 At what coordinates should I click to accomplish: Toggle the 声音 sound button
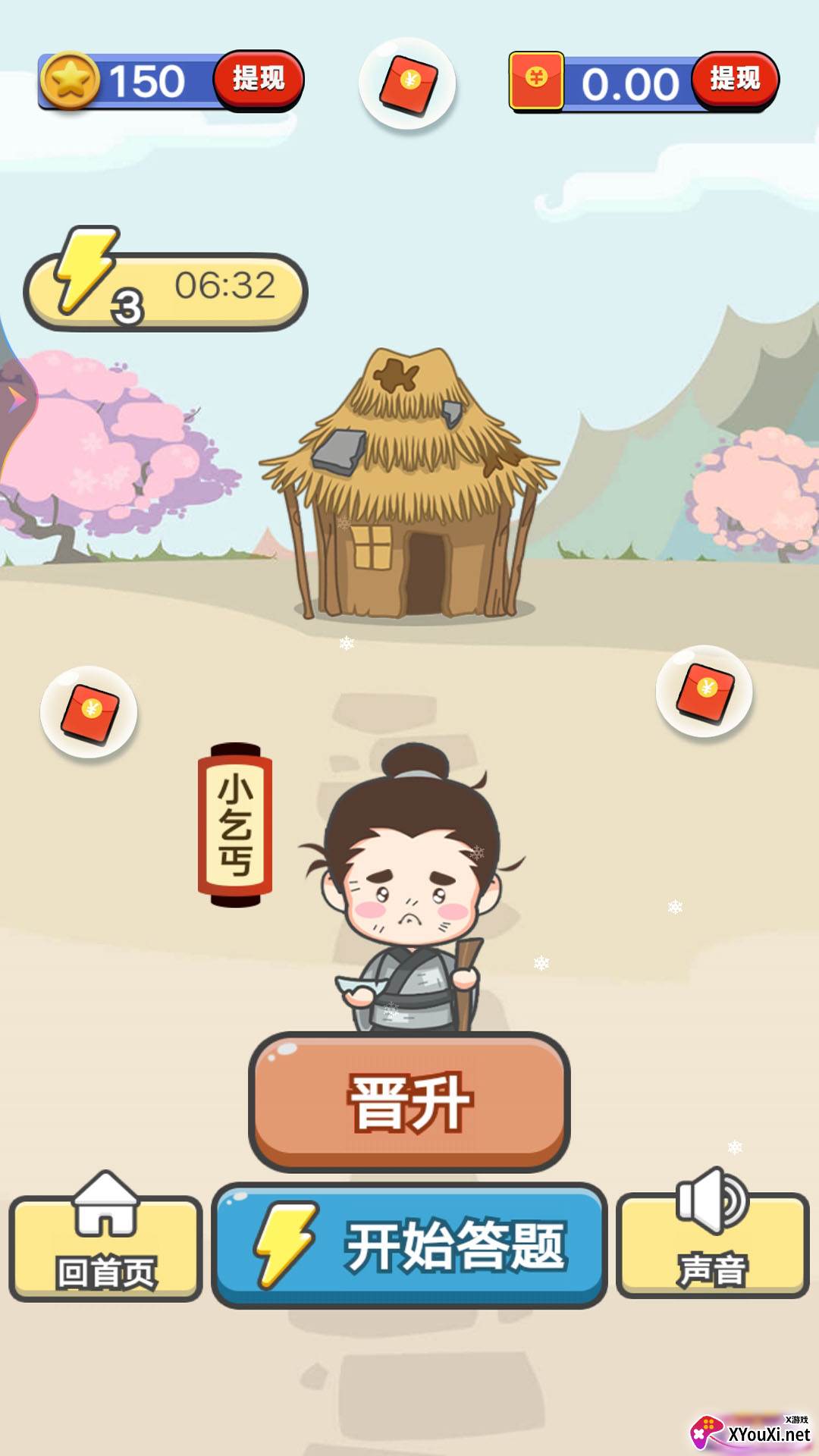(713, 1234)
